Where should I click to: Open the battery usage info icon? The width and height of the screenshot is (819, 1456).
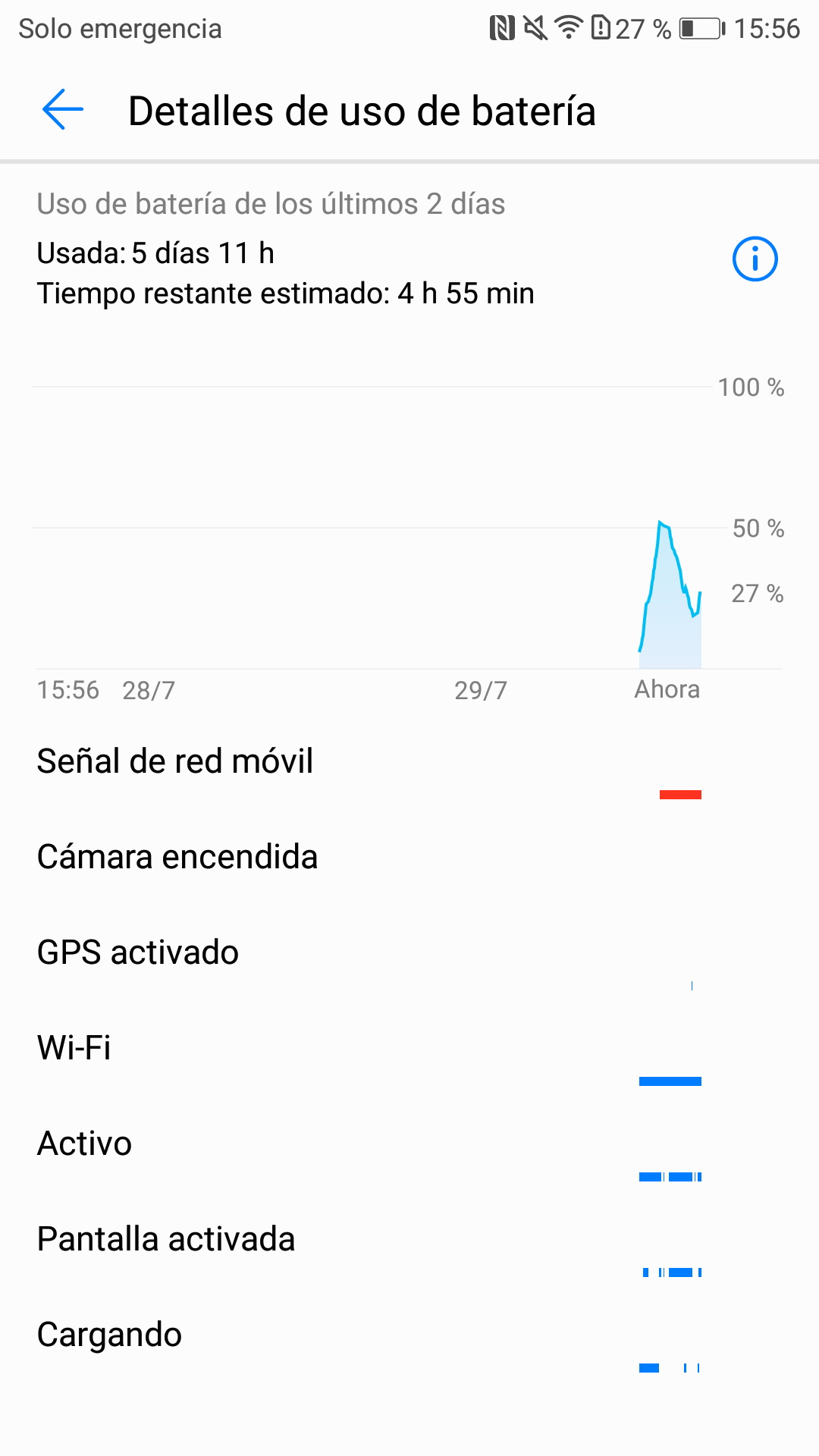coord(755,259)
